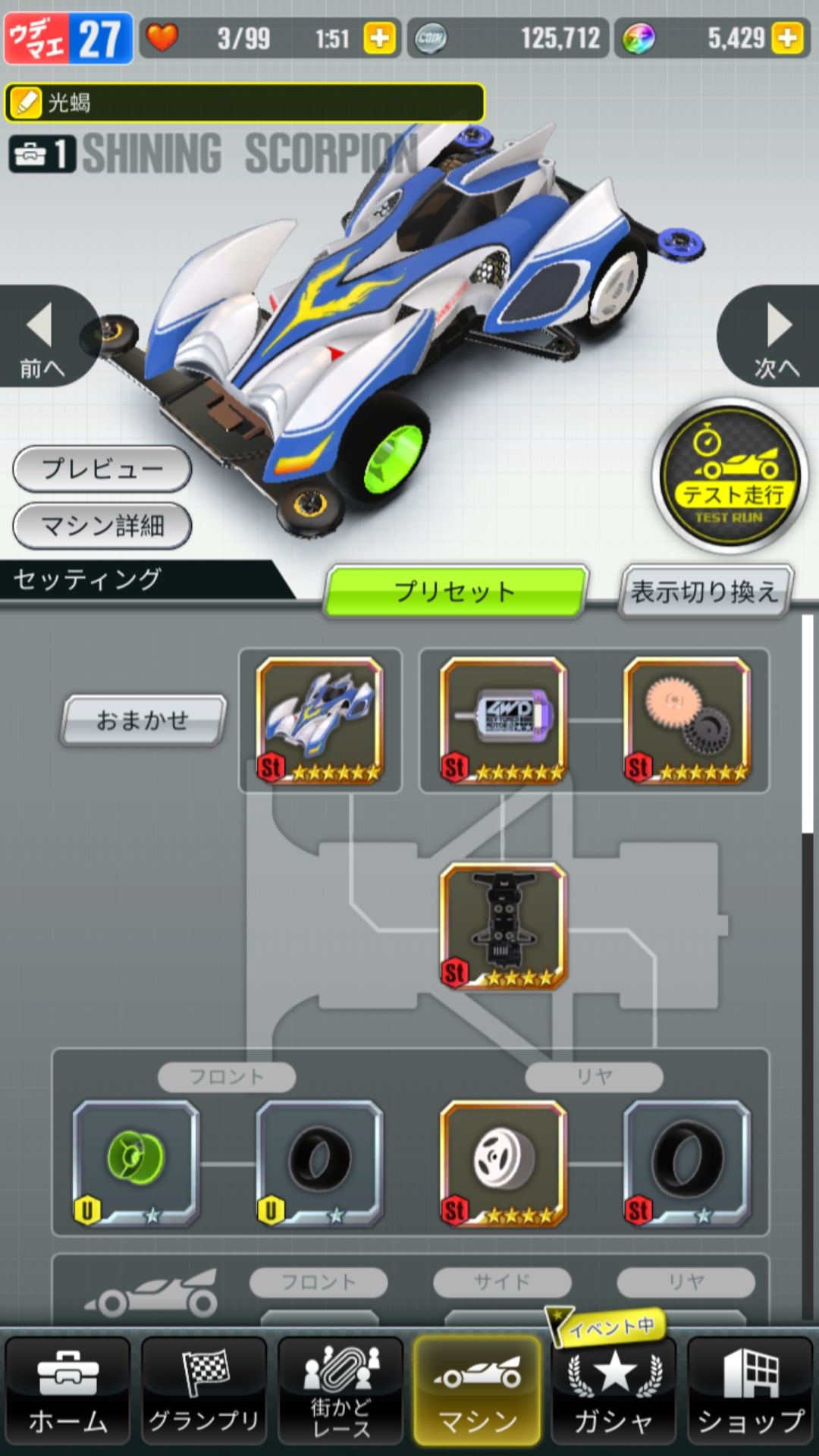Switch to the ホーム tab
The image size is (819, 1456).
[x=68, y=1392]
